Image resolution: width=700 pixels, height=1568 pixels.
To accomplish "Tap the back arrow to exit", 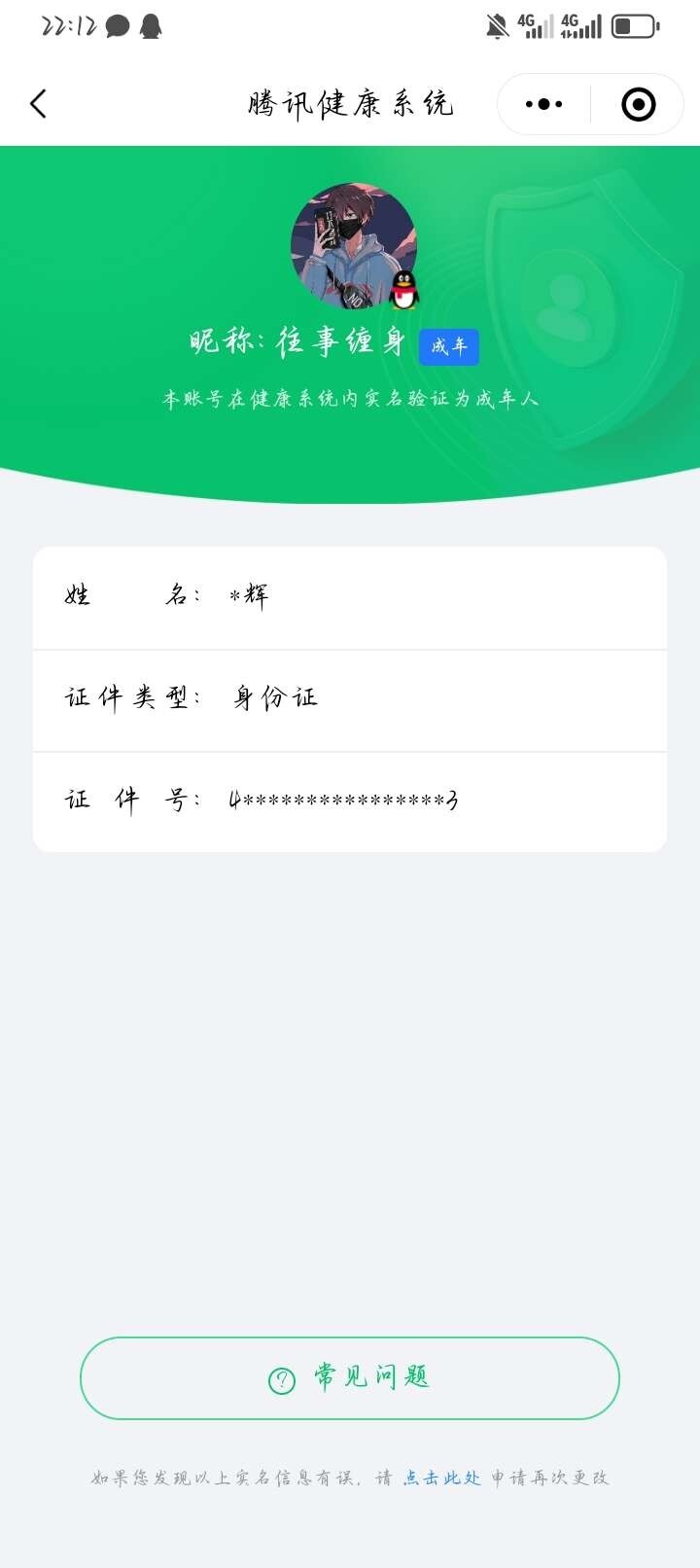I will click(x=39, y=103).
